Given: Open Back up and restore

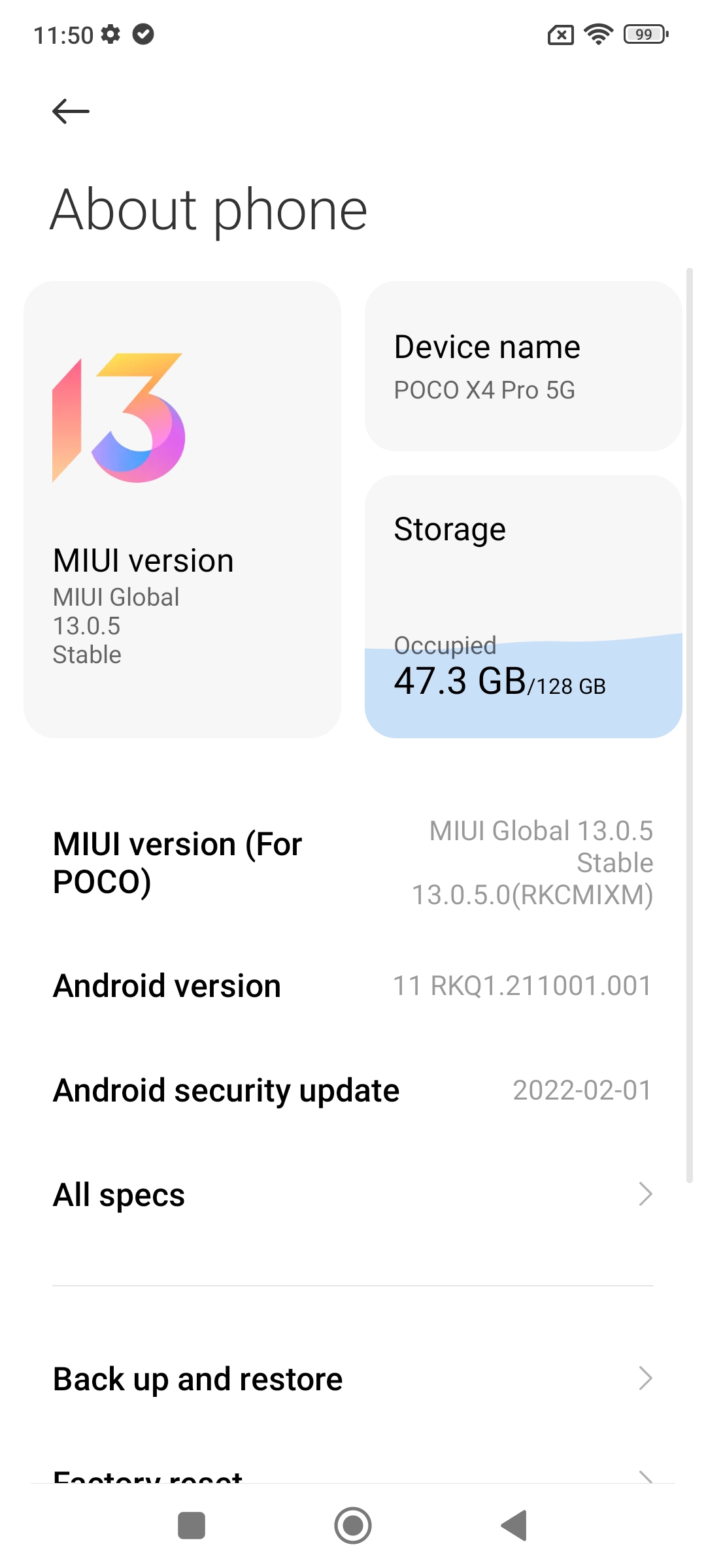Looking at the screenshot, I should click(x=353, y=1379).
